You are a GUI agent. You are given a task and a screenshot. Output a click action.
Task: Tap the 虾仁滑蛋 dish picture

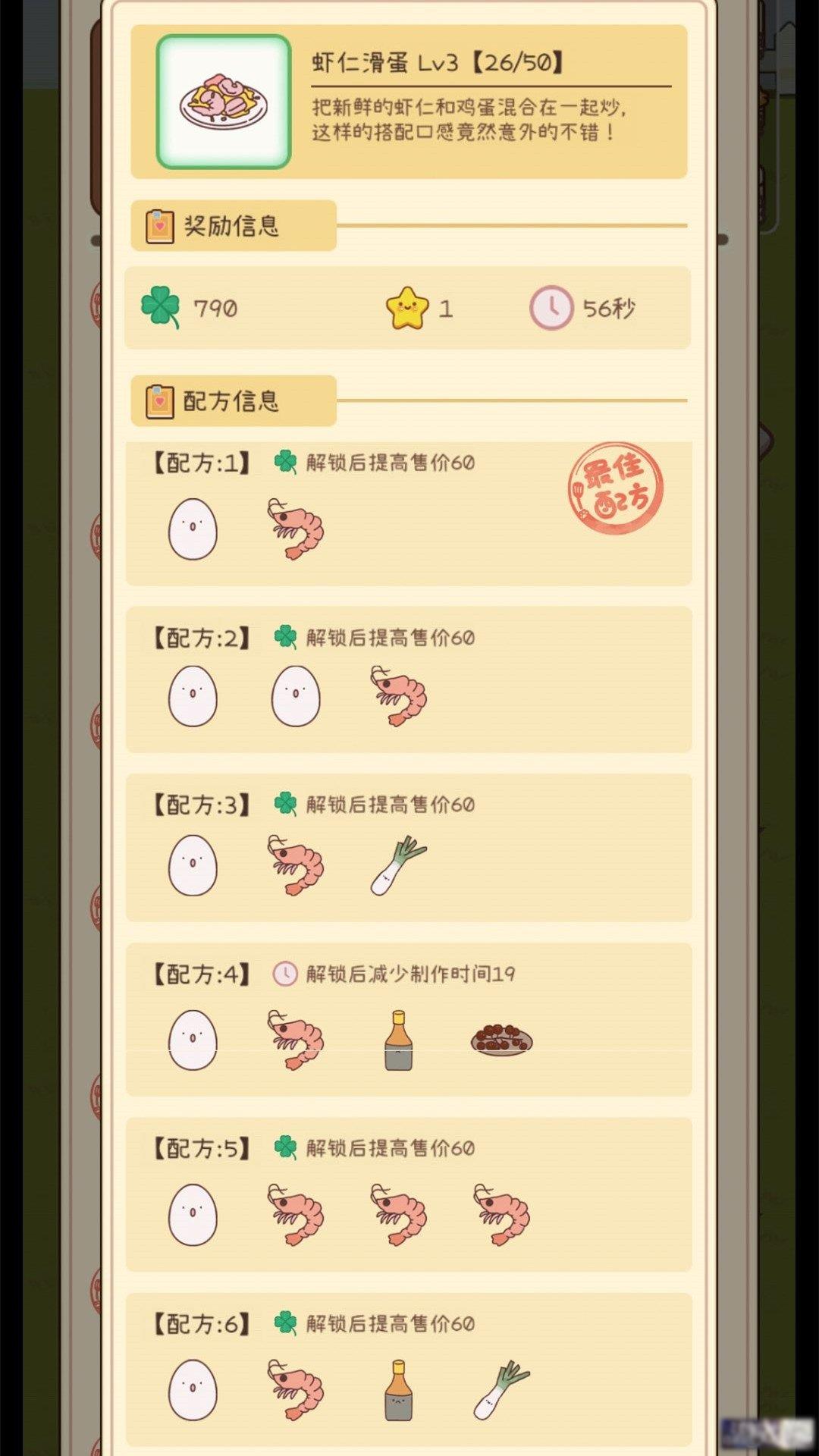pyautogui.click(x=224, y=102)
